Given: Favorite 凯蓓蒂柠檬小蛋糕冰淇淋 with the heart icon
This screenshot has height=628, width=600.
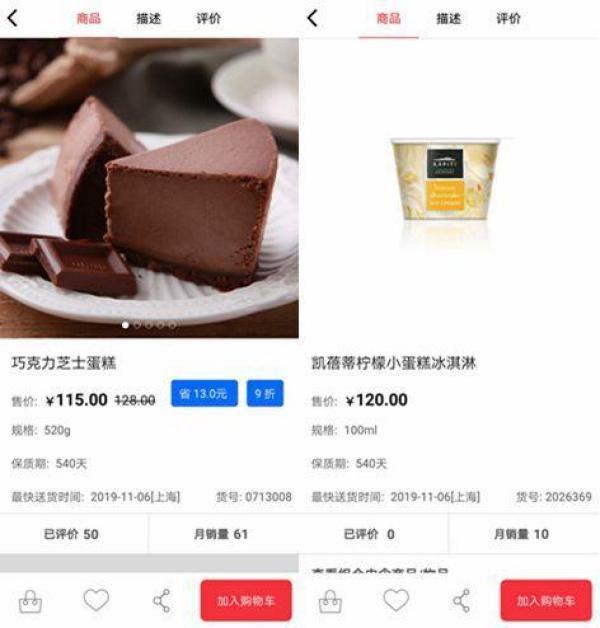Looking at the screenshot, I should click(396, 600).
